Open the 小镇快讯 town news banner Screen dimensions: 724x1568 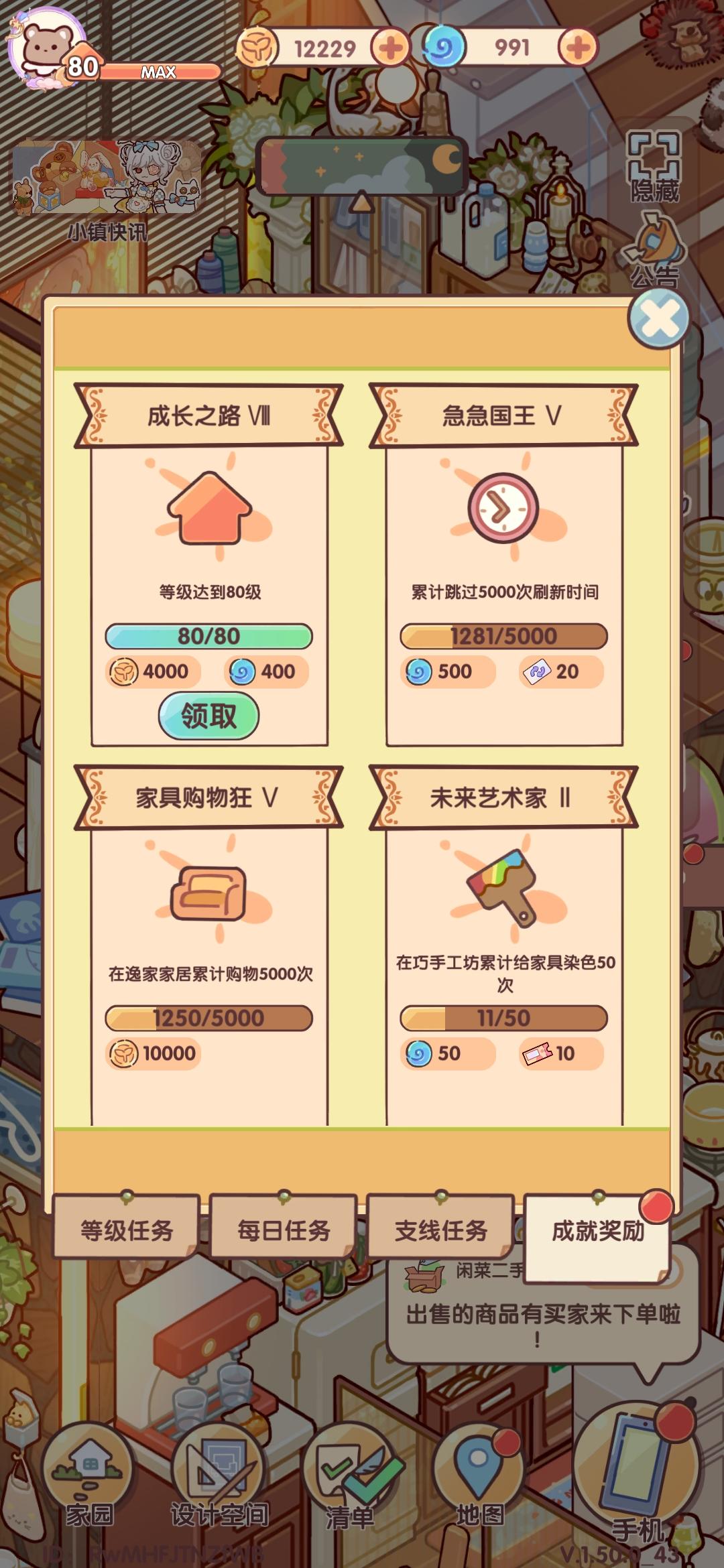(109, 178)
